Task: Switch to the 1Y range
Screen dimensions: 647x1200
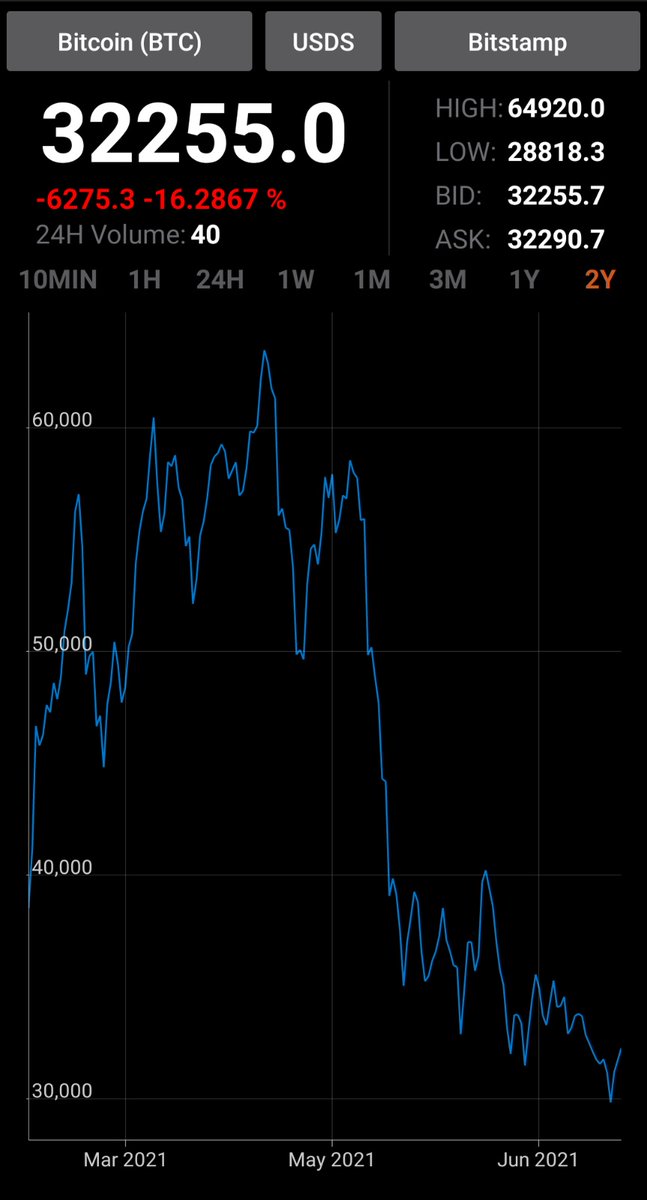Action: [x=524, y=279]
